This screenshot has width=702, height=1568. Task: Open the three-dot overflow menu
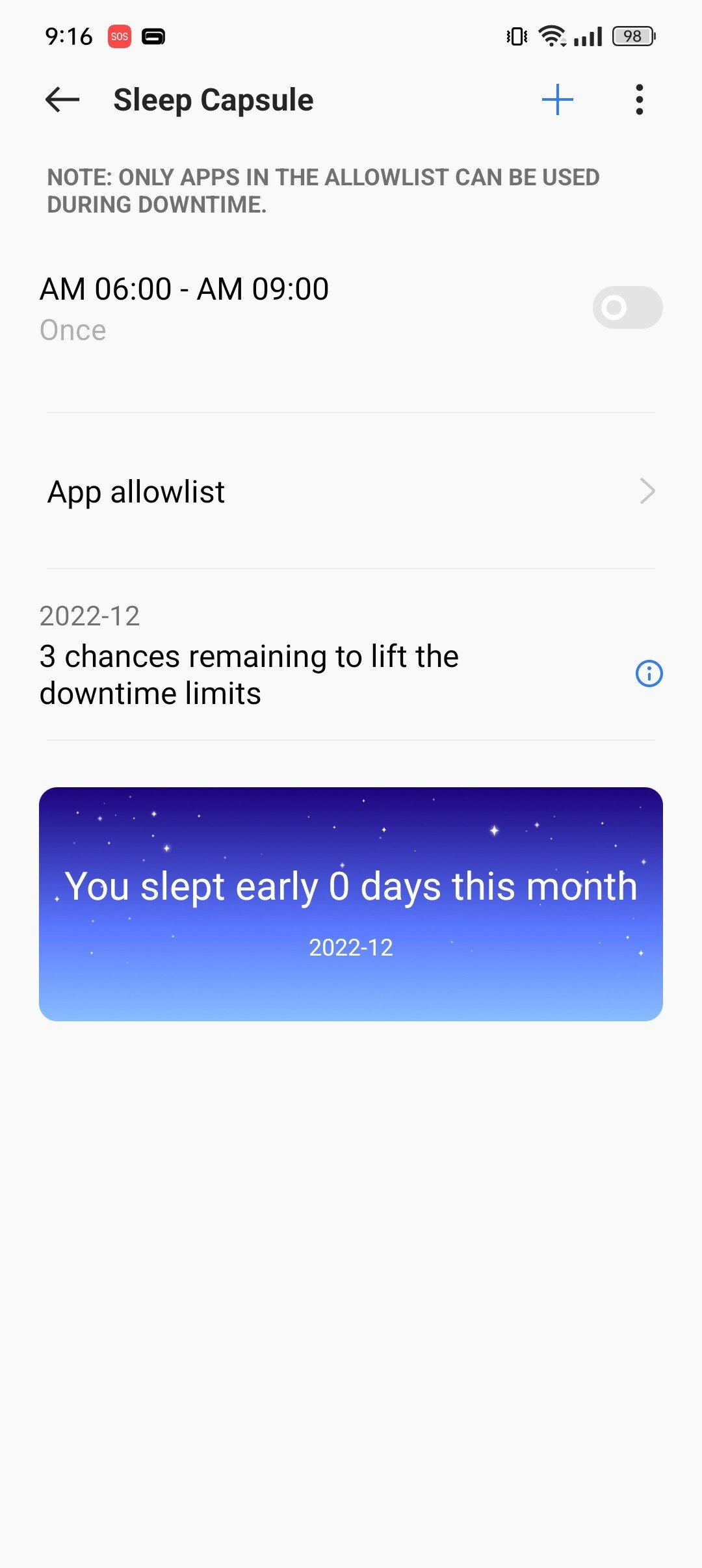point(640,100)
